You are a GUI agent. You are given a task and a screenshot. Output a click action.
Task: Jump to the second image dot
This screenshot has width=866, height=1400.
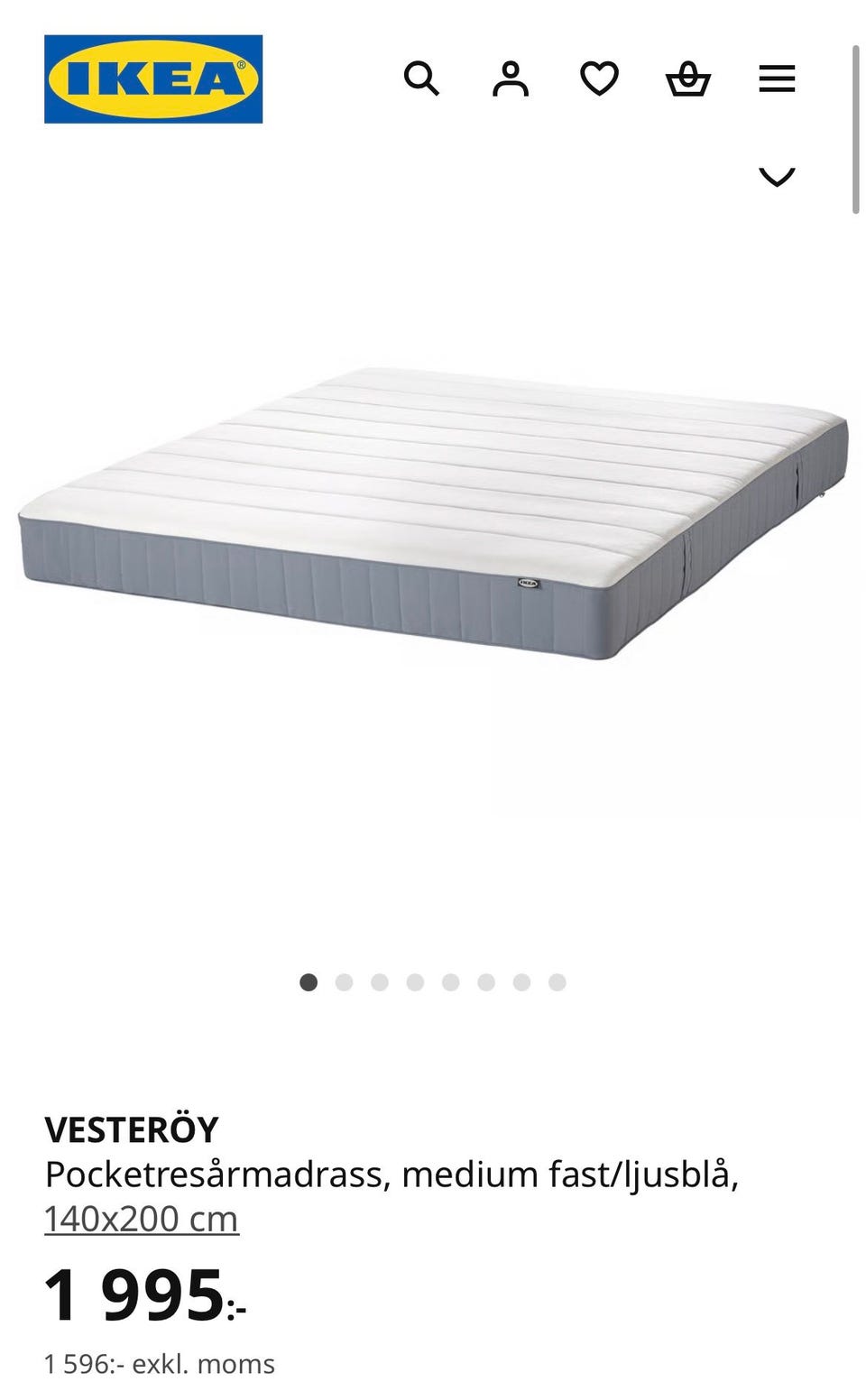pos(344,982)
